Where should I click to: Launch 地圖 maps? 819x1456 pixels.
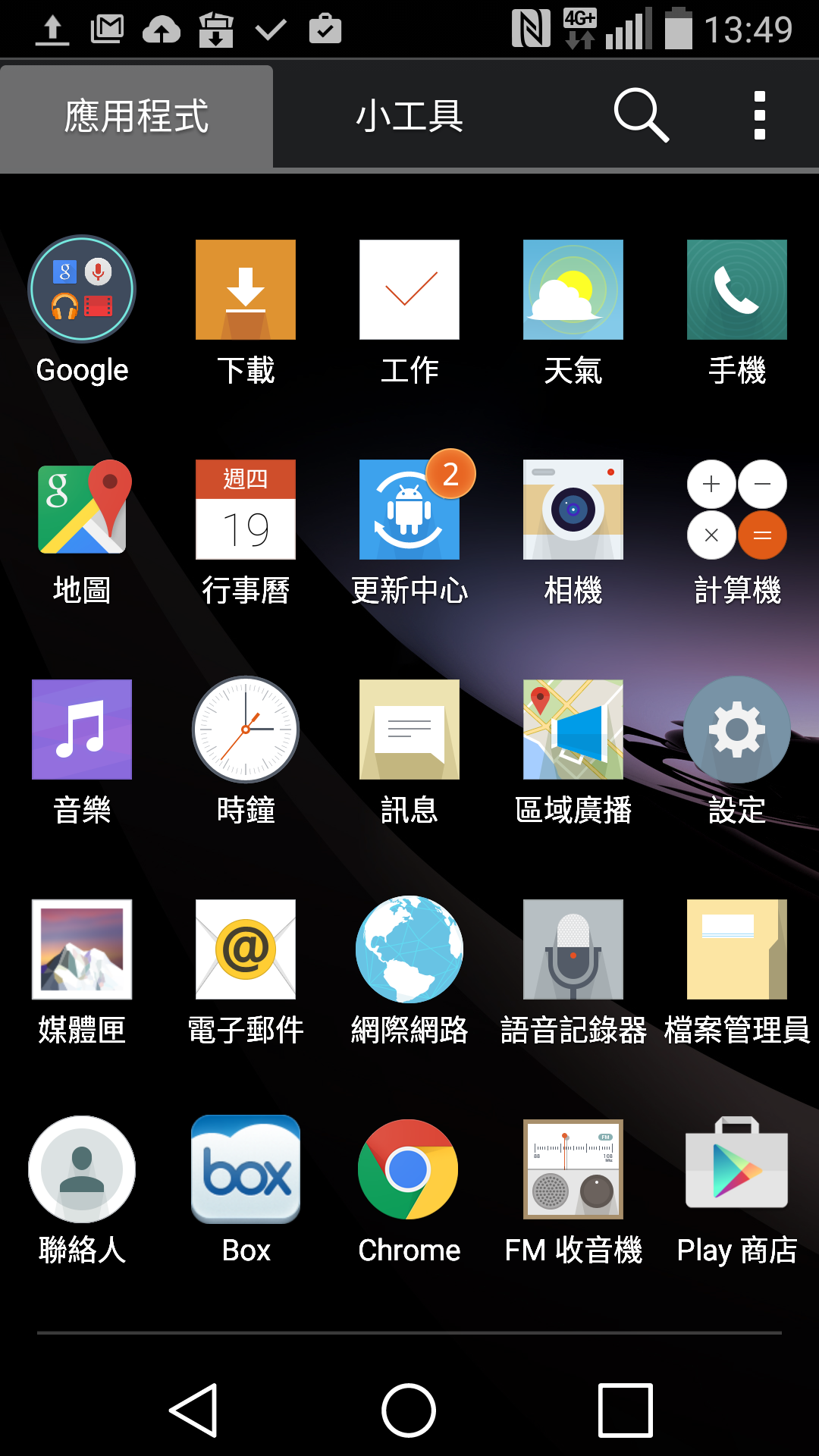tap(82, 510)
